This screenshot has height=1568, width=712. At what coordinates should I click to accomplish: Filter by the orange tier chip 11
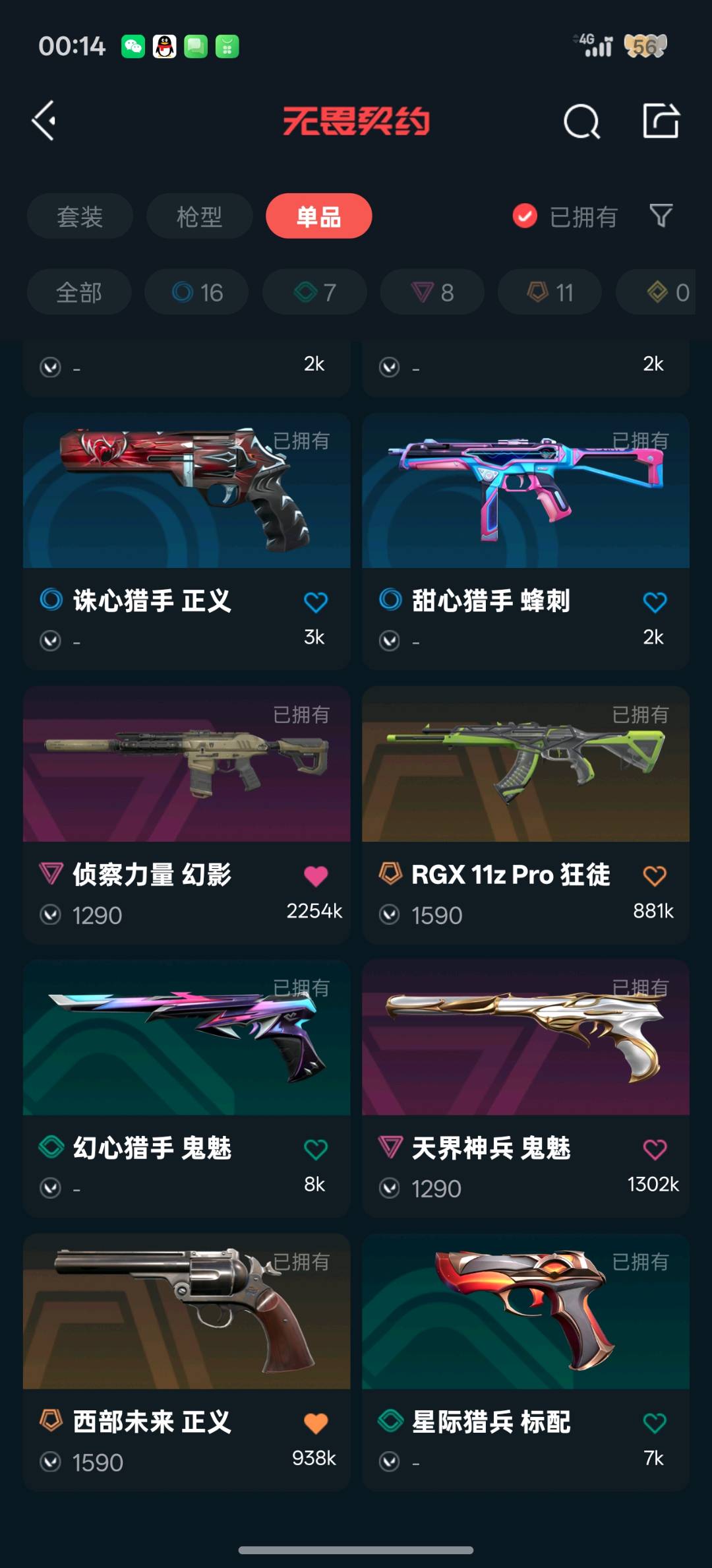click(x=550, y=292)
